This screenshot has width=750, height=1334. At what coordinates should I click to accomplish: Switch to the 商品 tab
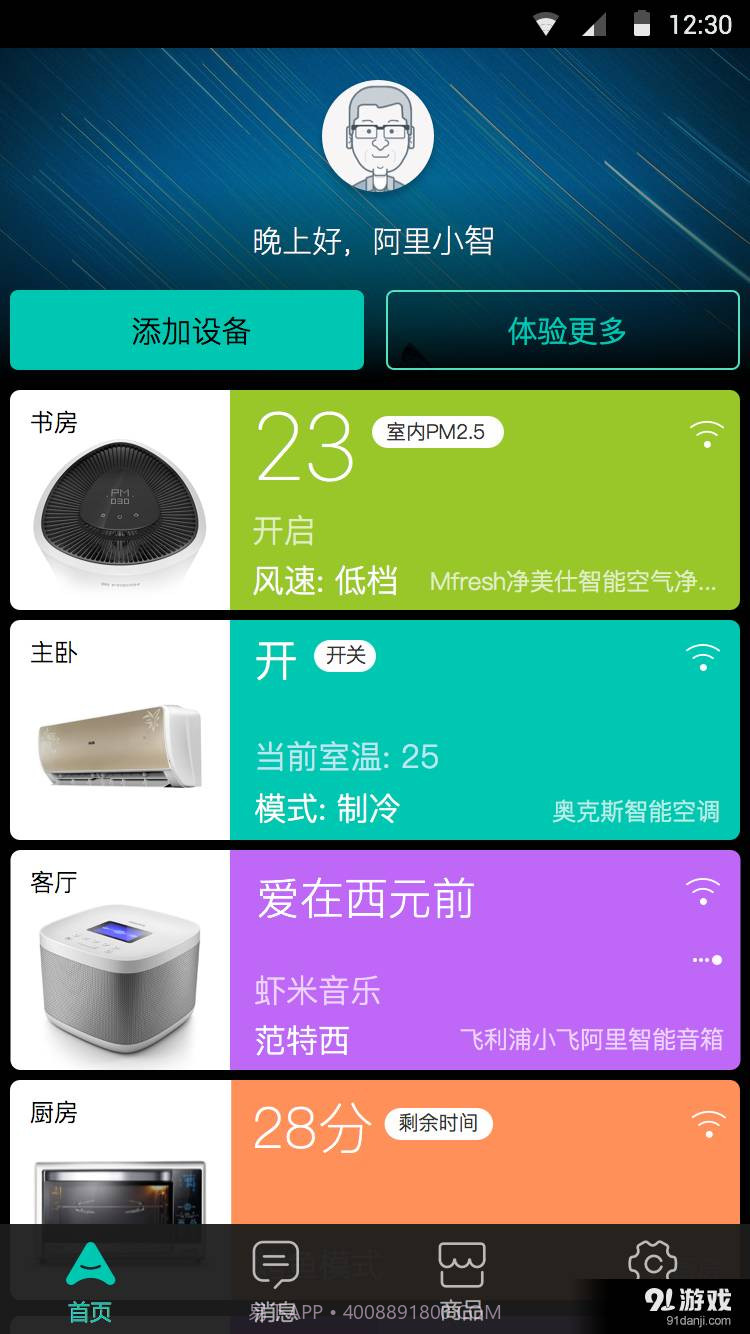[x=463, y=1280]
